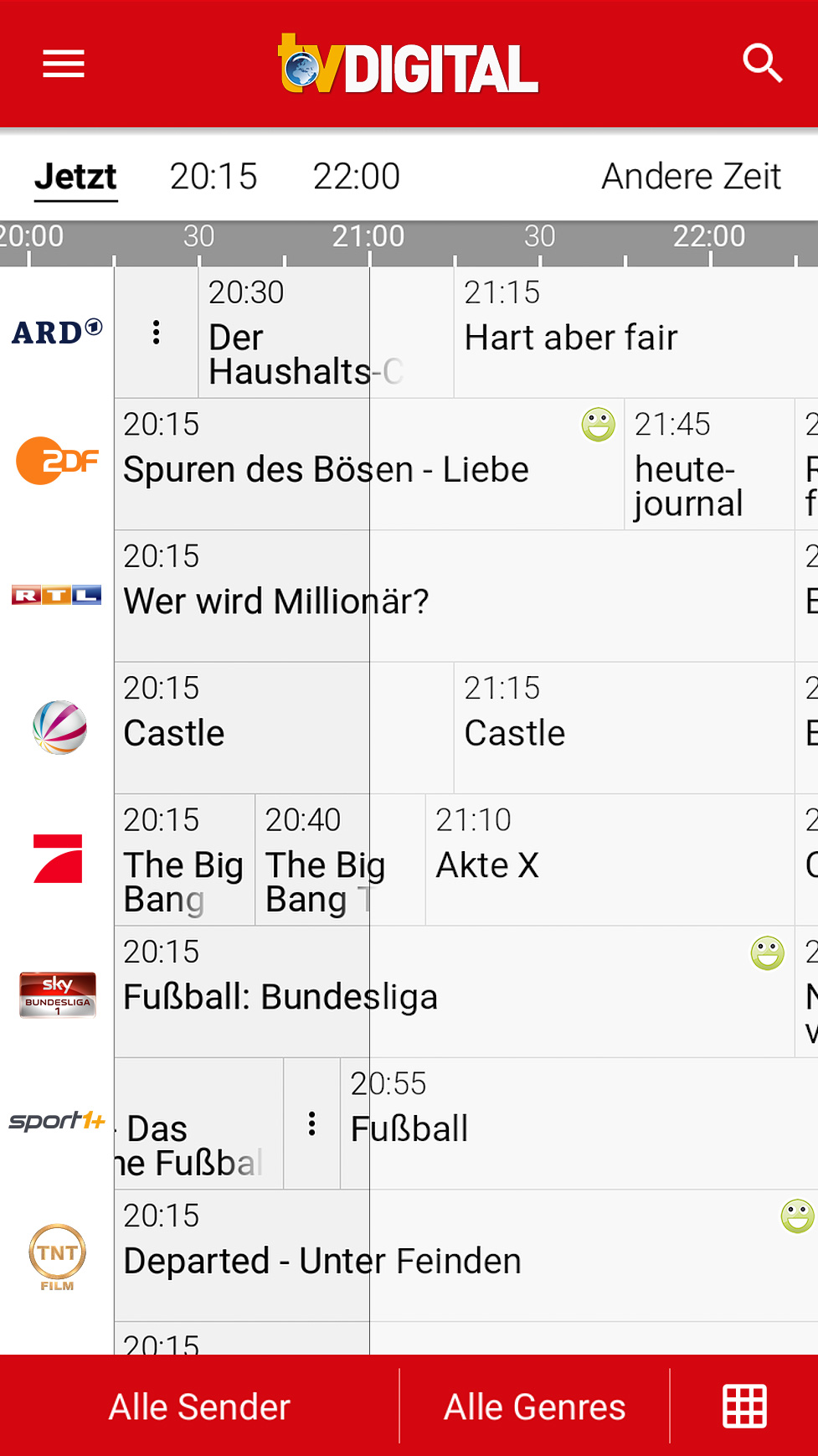The width and height of the screenshot is (818, 1456).
Task: Open the navigation hamburger menu
Action: [x=63, y=65]
